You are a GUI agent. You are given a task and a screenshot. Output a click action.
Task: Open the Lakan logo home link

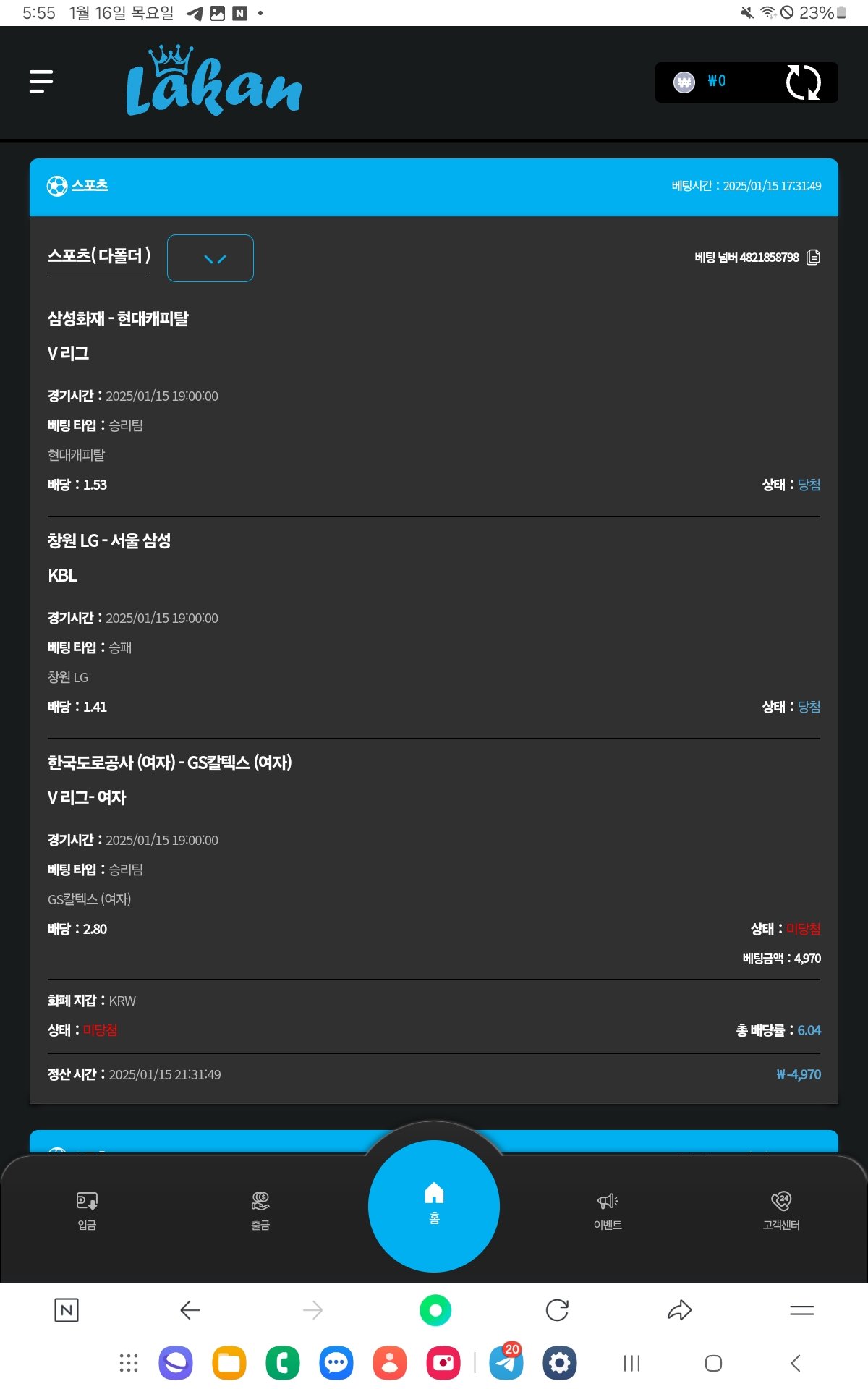click(x=213, y=82)
